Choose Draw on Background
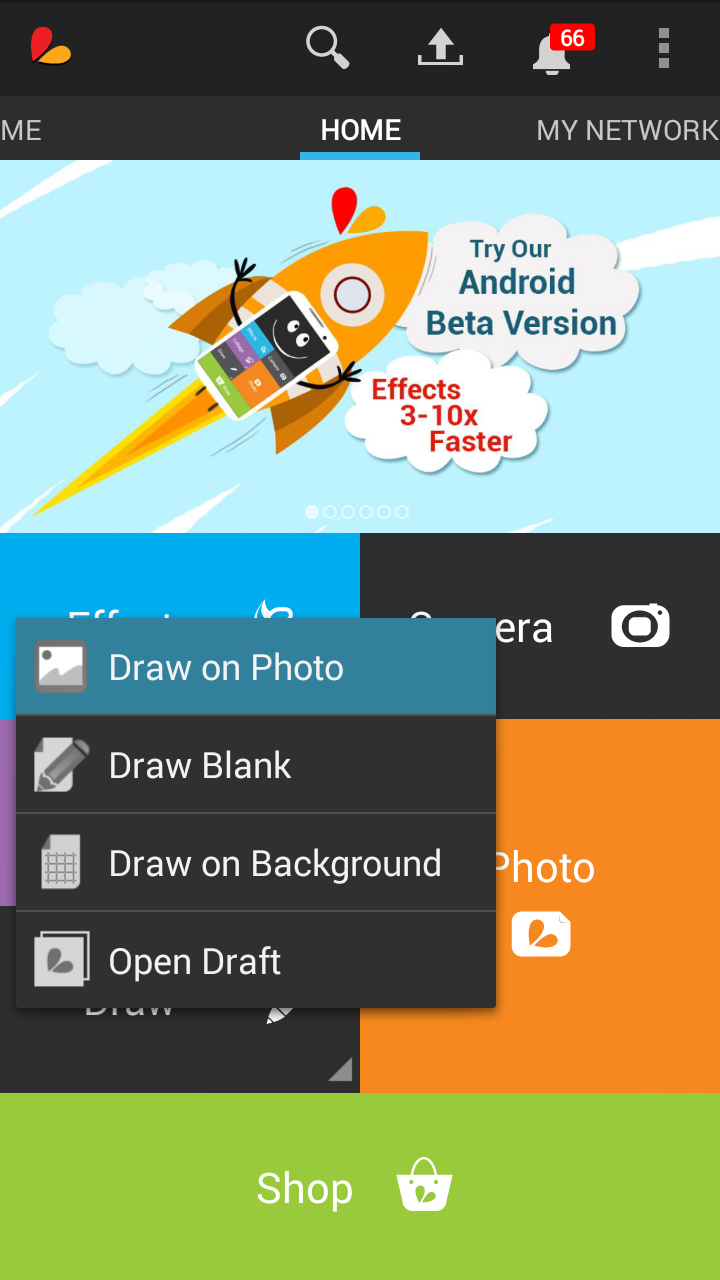The image size is (720, 1280). click(x=256, y=863)
